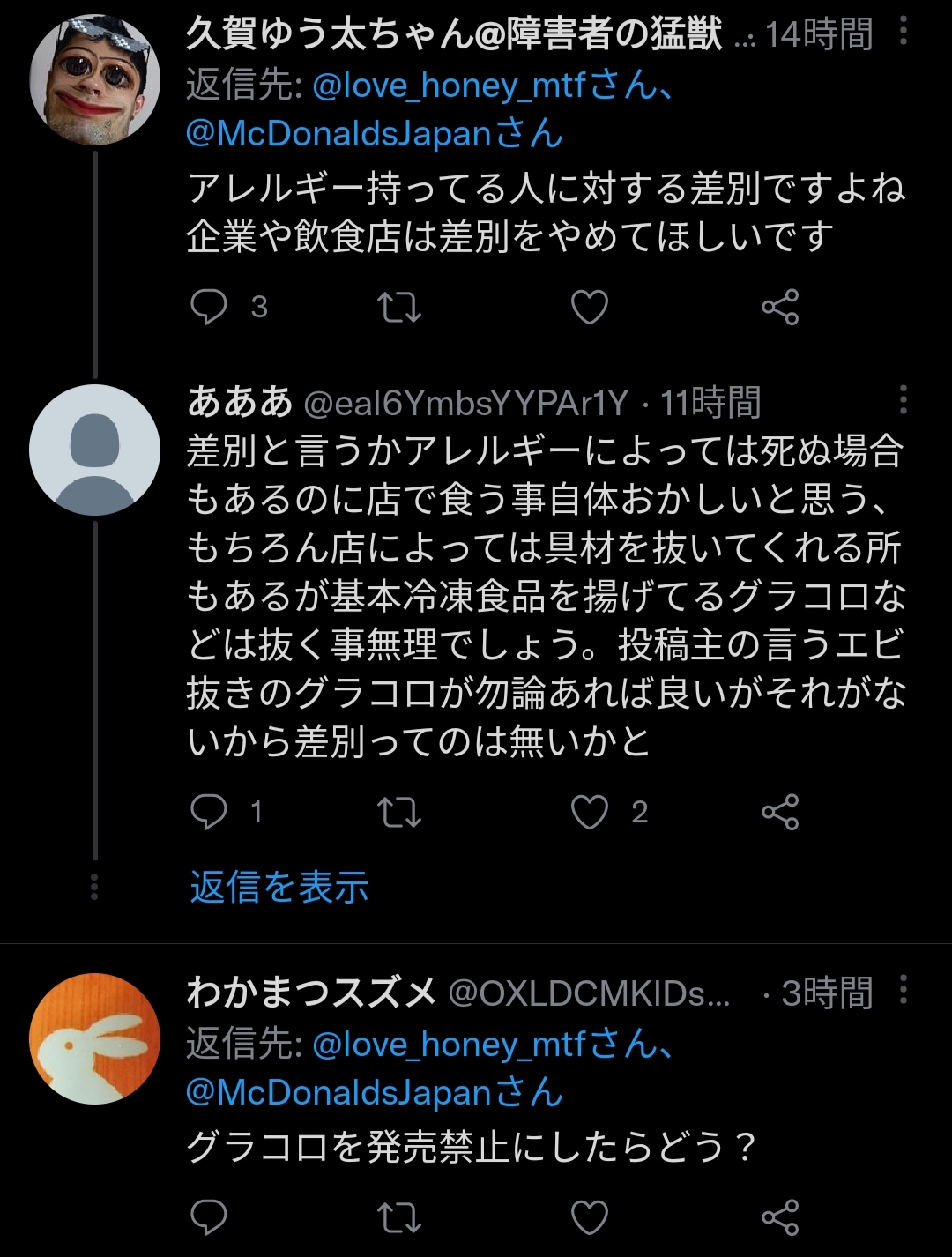Like 久賀ゆう太ちゃん's tweet
The image size is (952, 1257).
coord(590,307)
